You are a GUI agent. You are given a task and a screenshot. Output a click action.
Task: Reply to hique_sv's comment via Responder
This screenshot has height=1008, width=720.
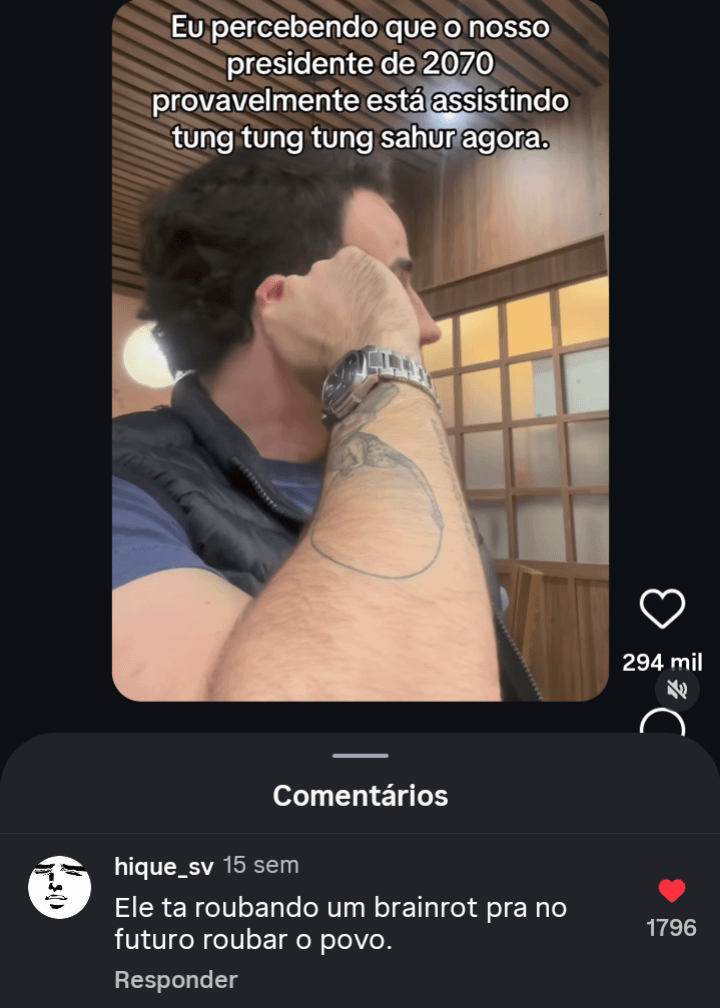click(176, 980)
